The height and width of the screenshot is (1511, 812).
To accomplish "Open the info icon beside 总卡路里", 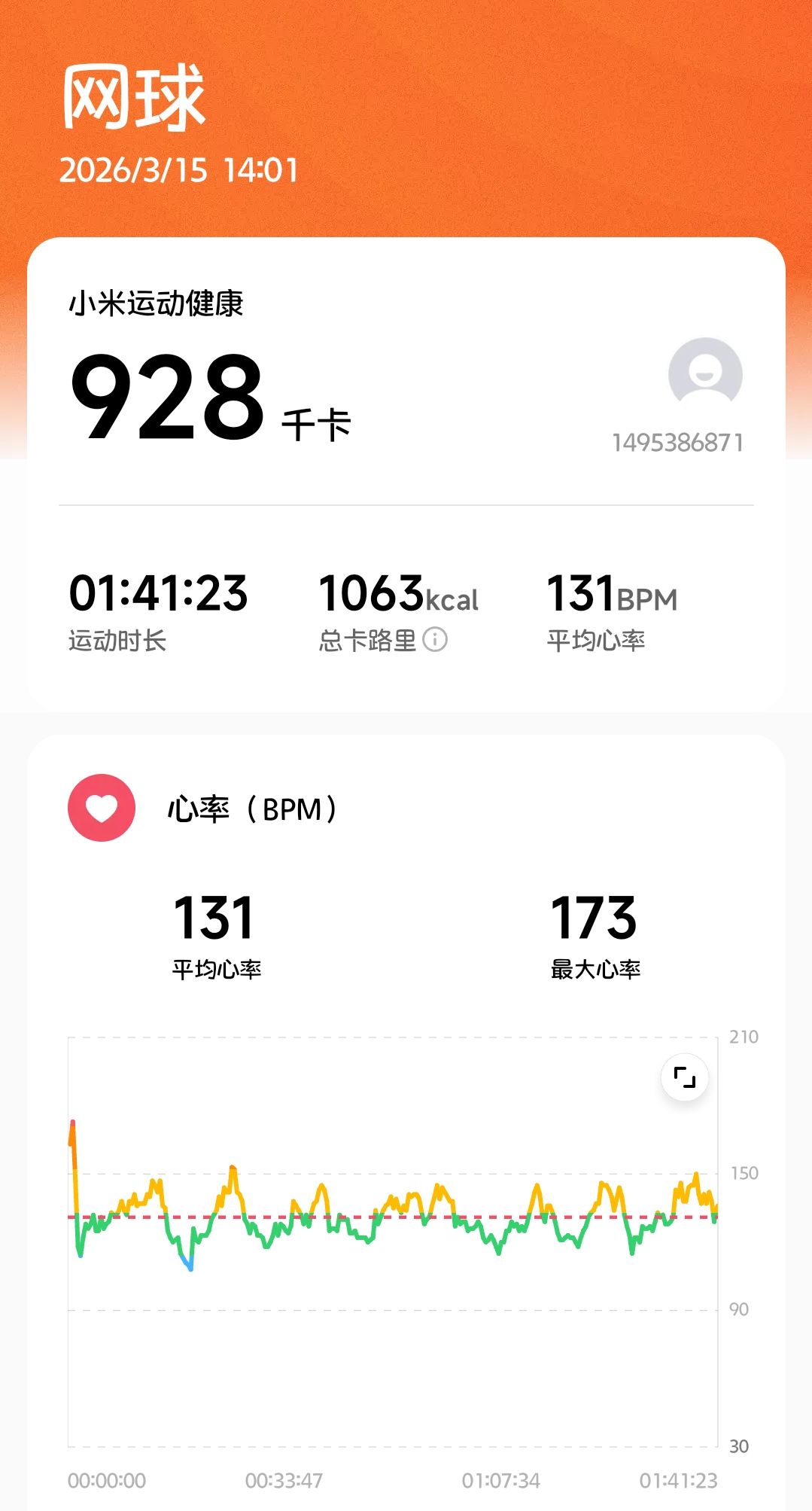I will point(435,640).
